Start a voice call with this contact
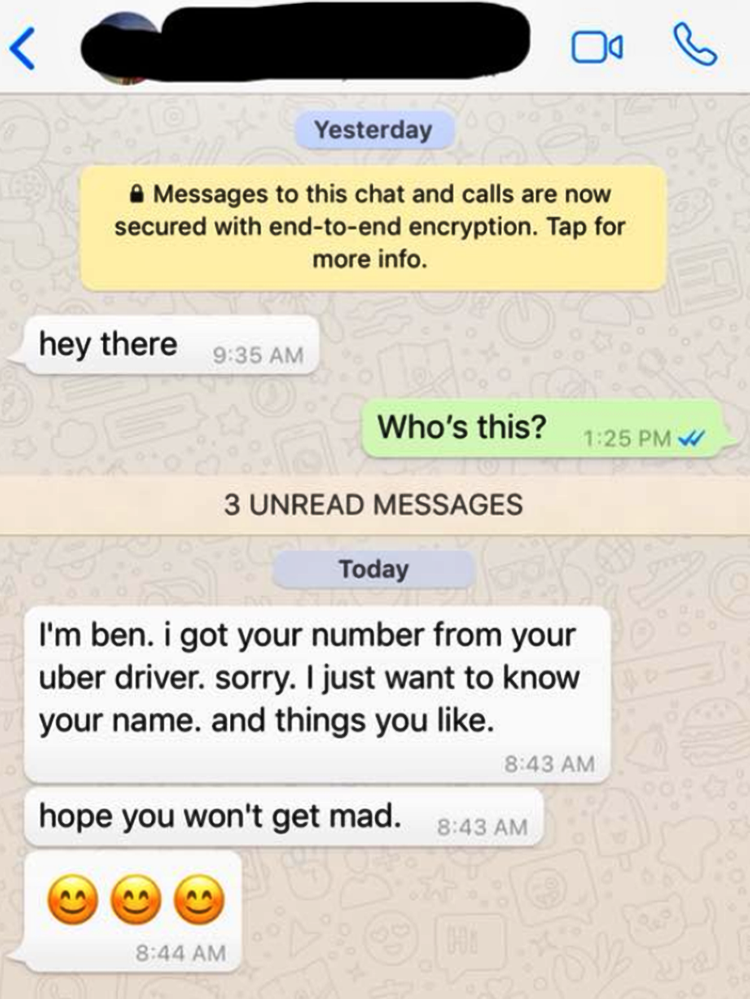Screen dimensions: 750x999 [x=695, y=46]
